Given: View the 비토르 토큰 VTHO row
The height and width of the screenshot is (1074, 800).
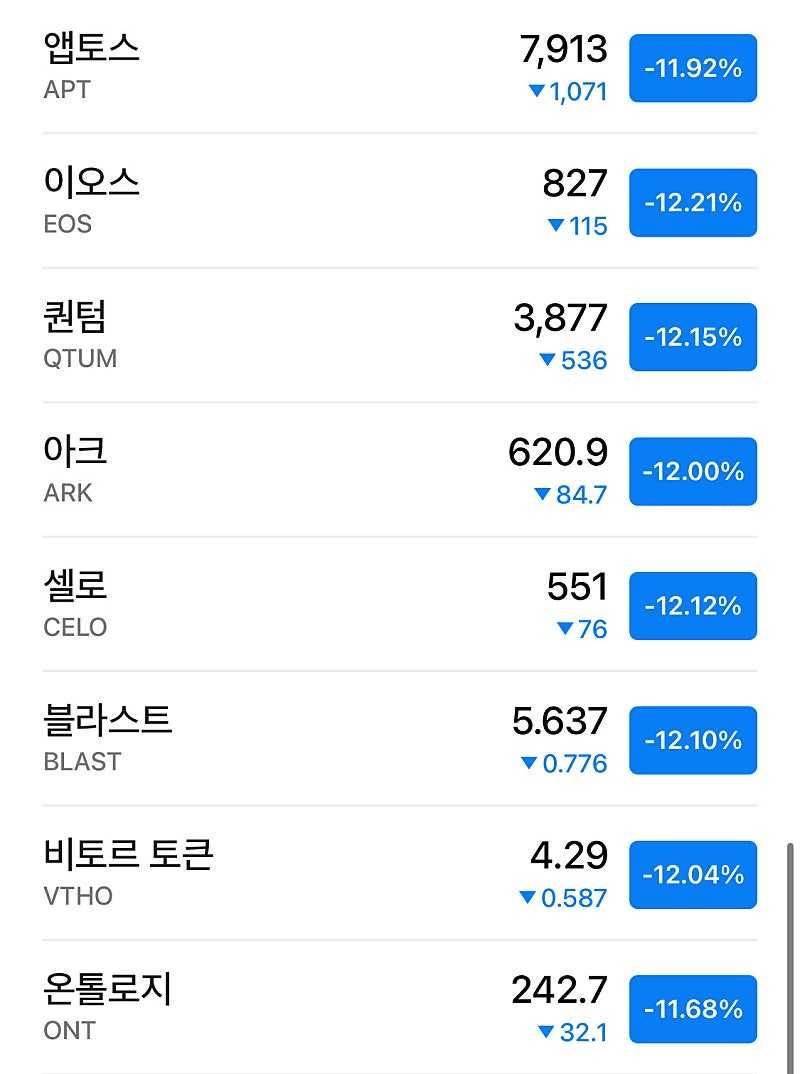Looking at the screenshot, I should [x=300, y=874].
